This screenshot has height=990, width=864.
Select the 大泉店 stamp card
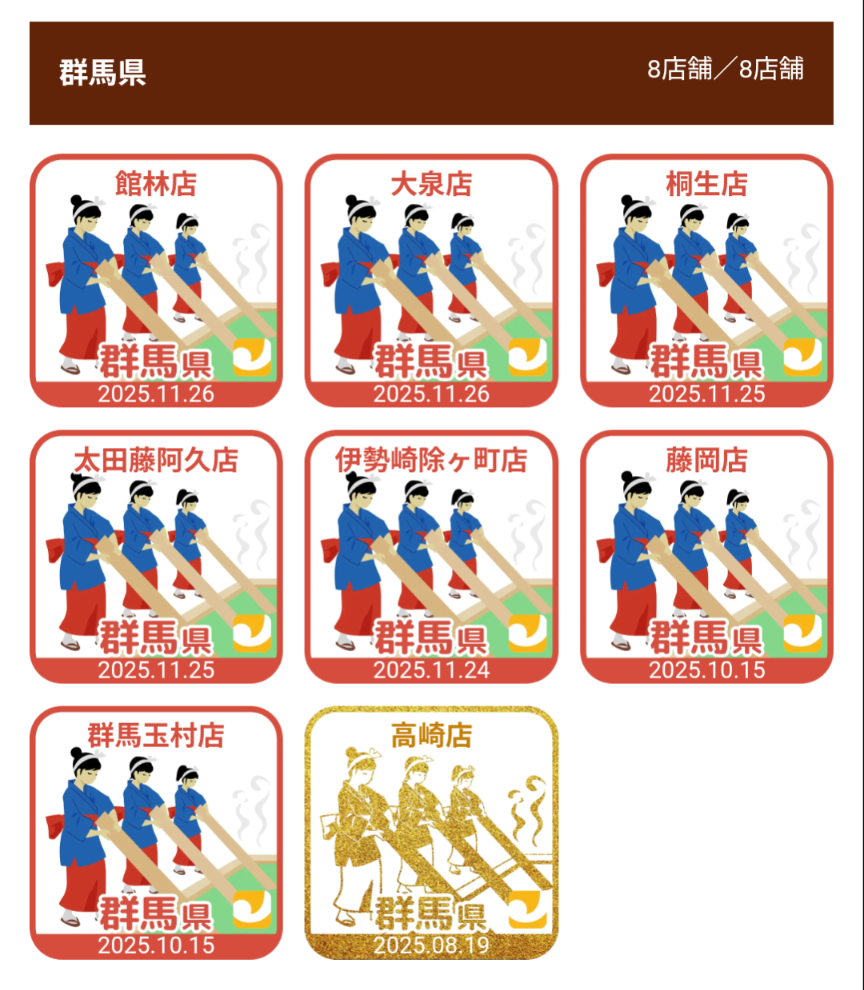pos(431,281)
